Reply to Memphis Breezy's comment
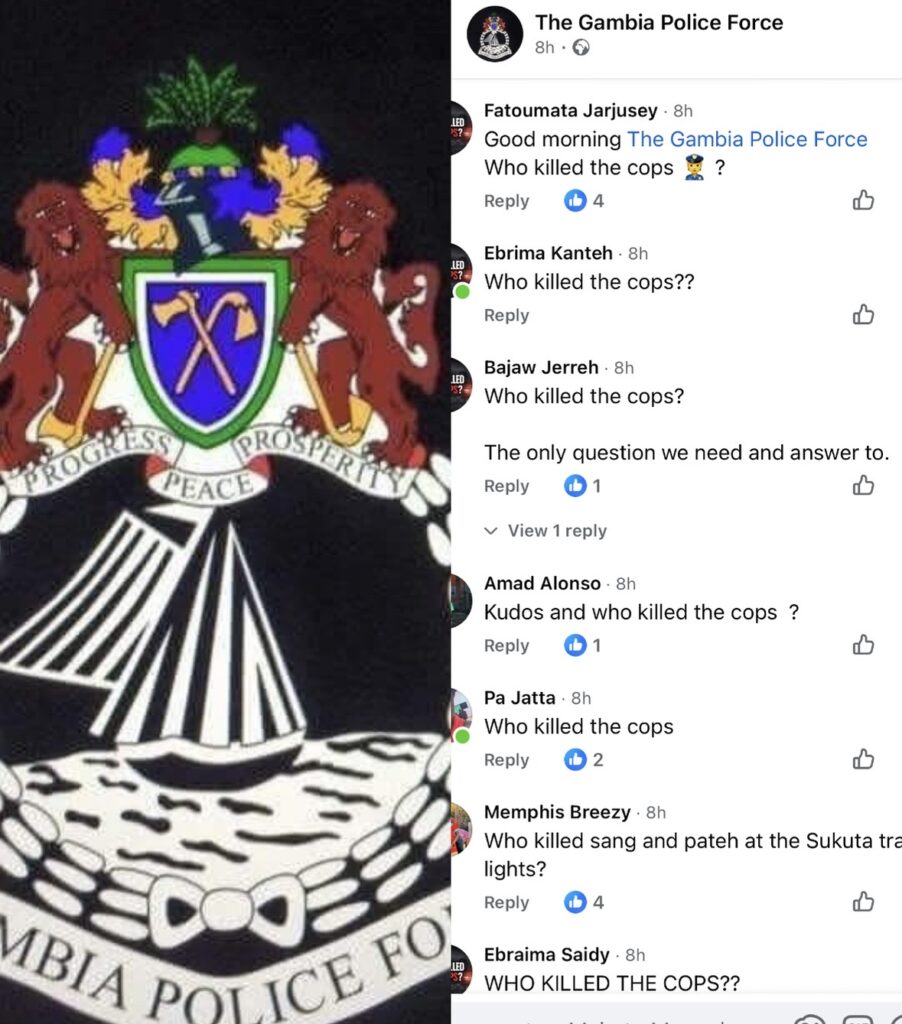902x1024 pixels. click(506, 903)
